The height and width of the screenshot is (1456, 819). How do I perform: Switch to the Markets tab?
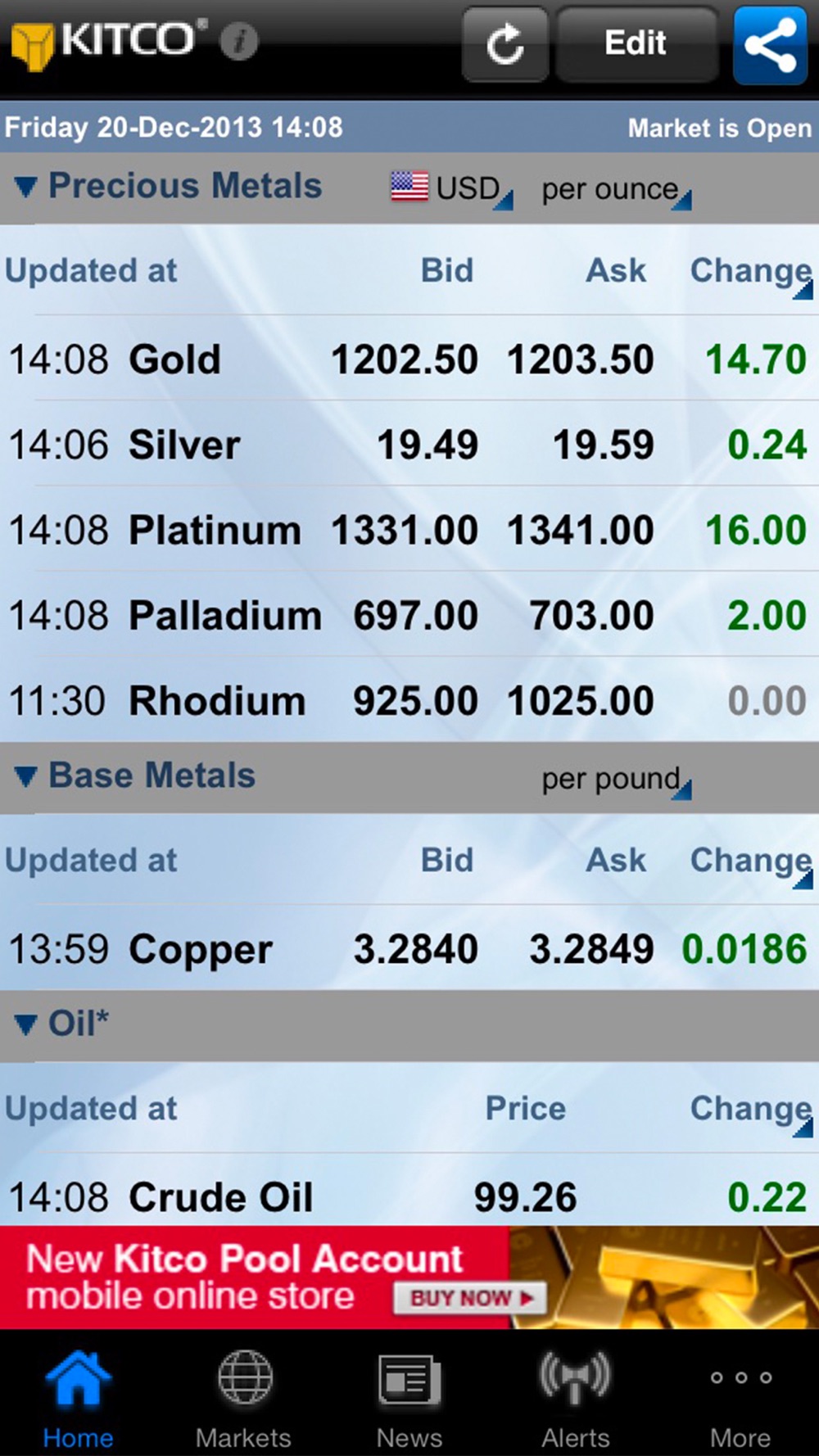coord(244,1400)
